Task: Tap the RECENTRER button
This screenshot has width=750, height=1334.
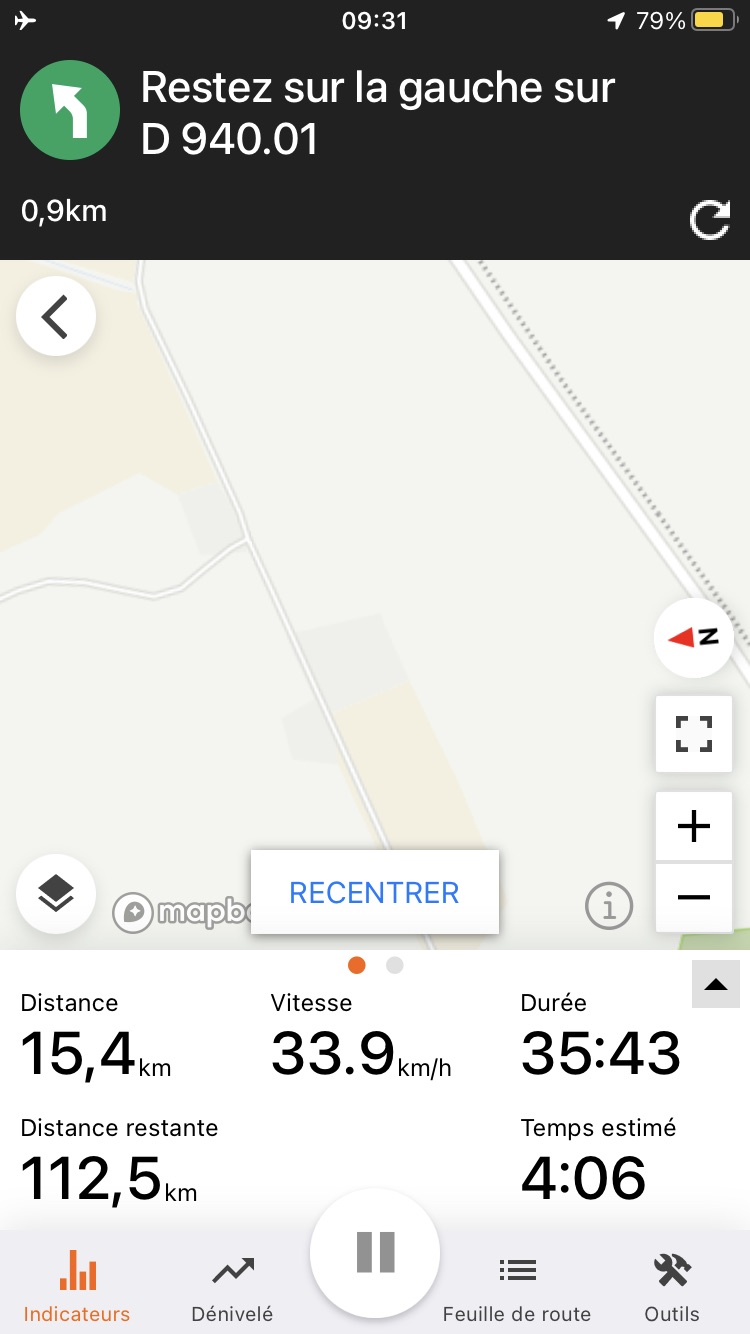Action: point(375,892)
